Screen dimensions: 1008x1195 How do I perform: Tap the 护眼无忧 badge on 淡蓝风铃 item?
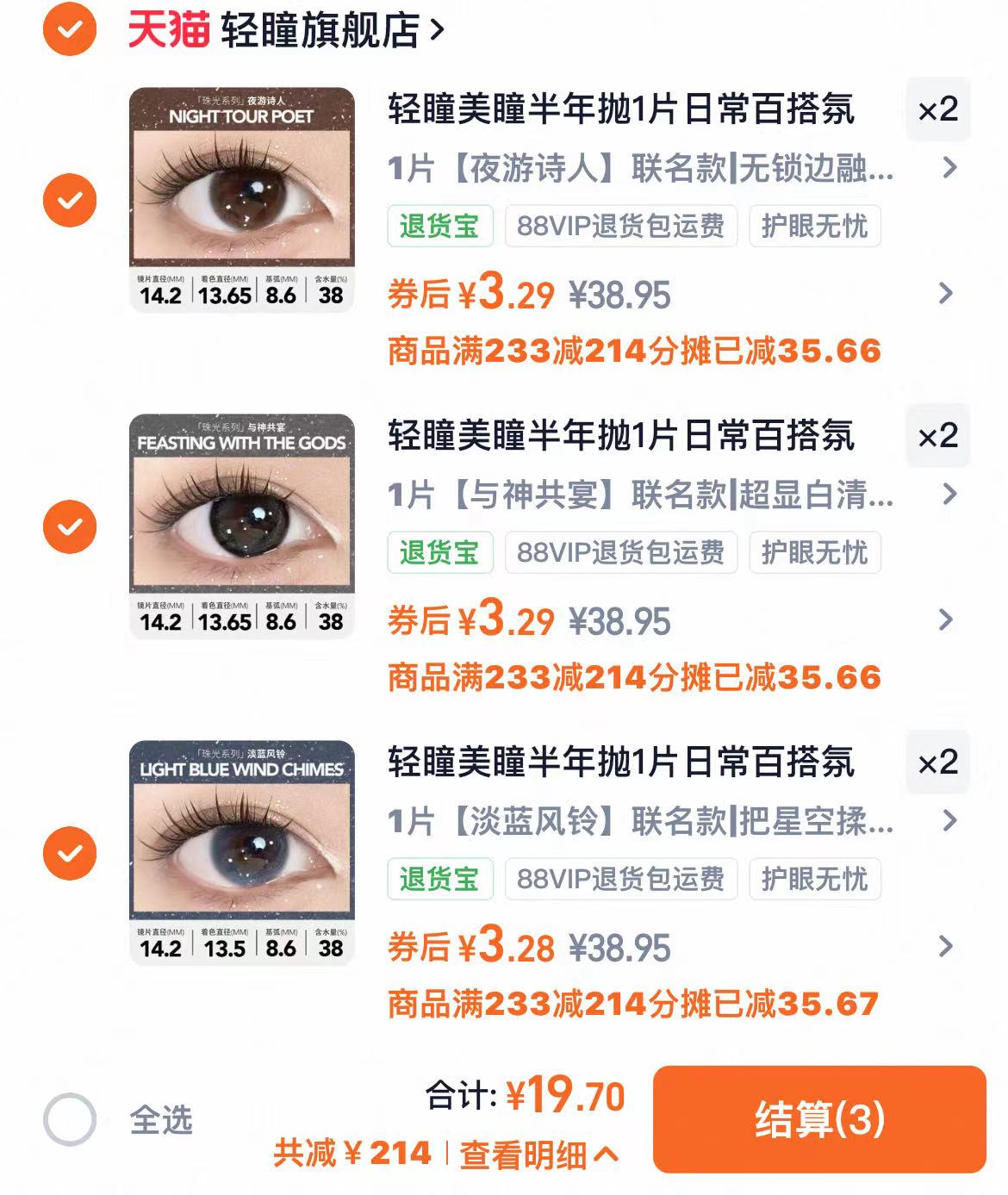[812, 880]
